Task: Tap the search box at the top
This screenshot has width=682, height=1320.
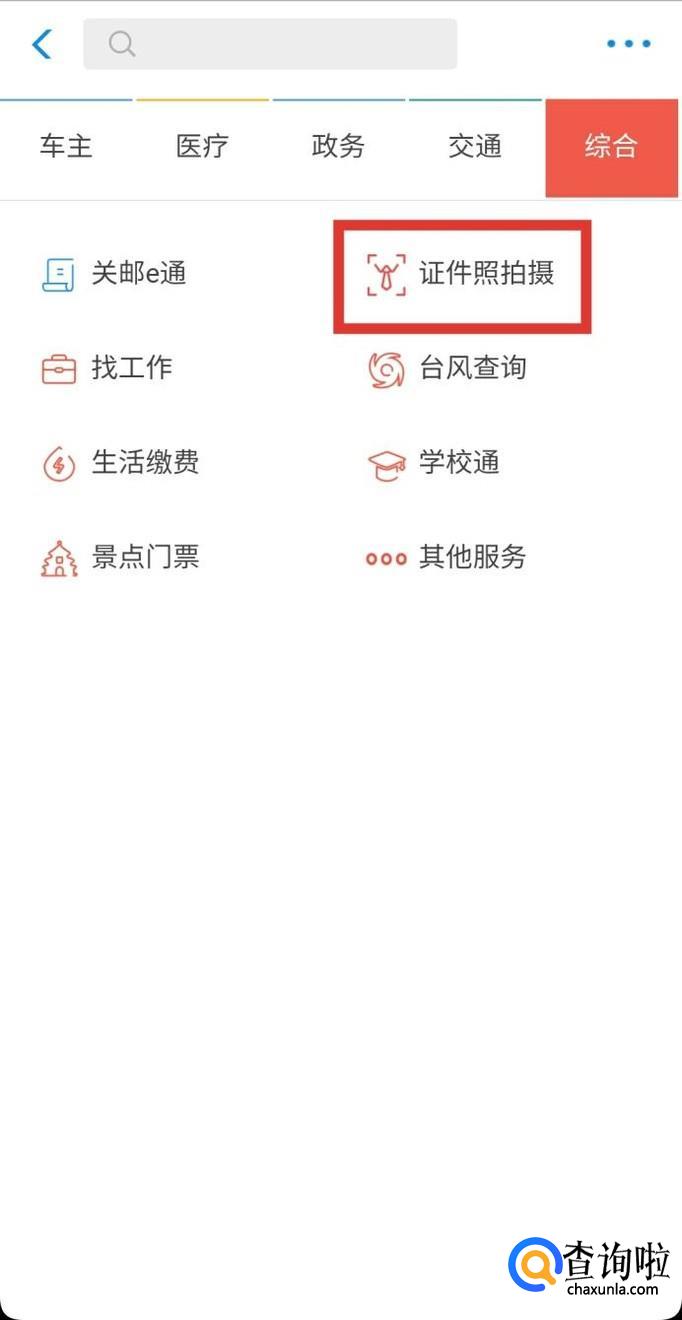Action: coord(270,44)
